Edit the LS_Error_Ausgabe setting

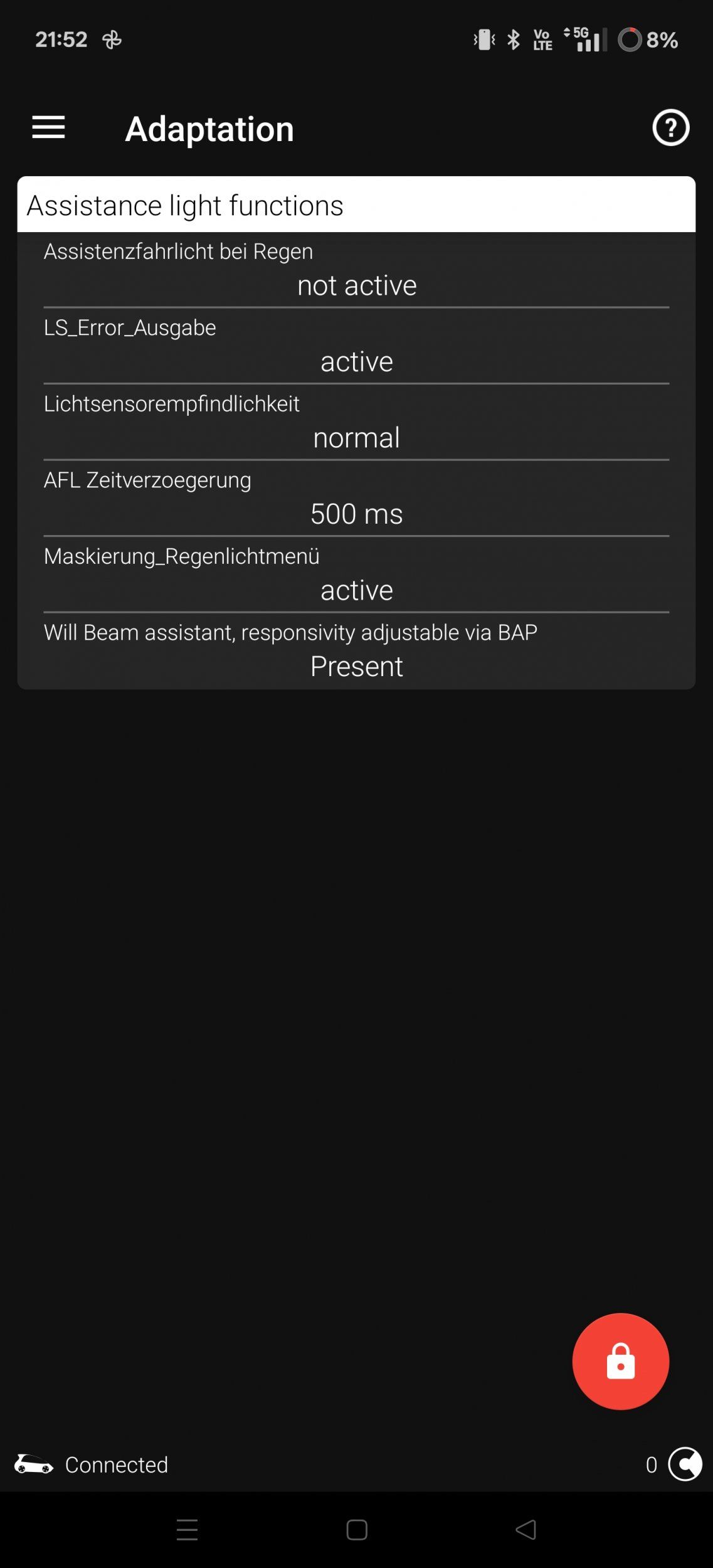pos(356,347)
